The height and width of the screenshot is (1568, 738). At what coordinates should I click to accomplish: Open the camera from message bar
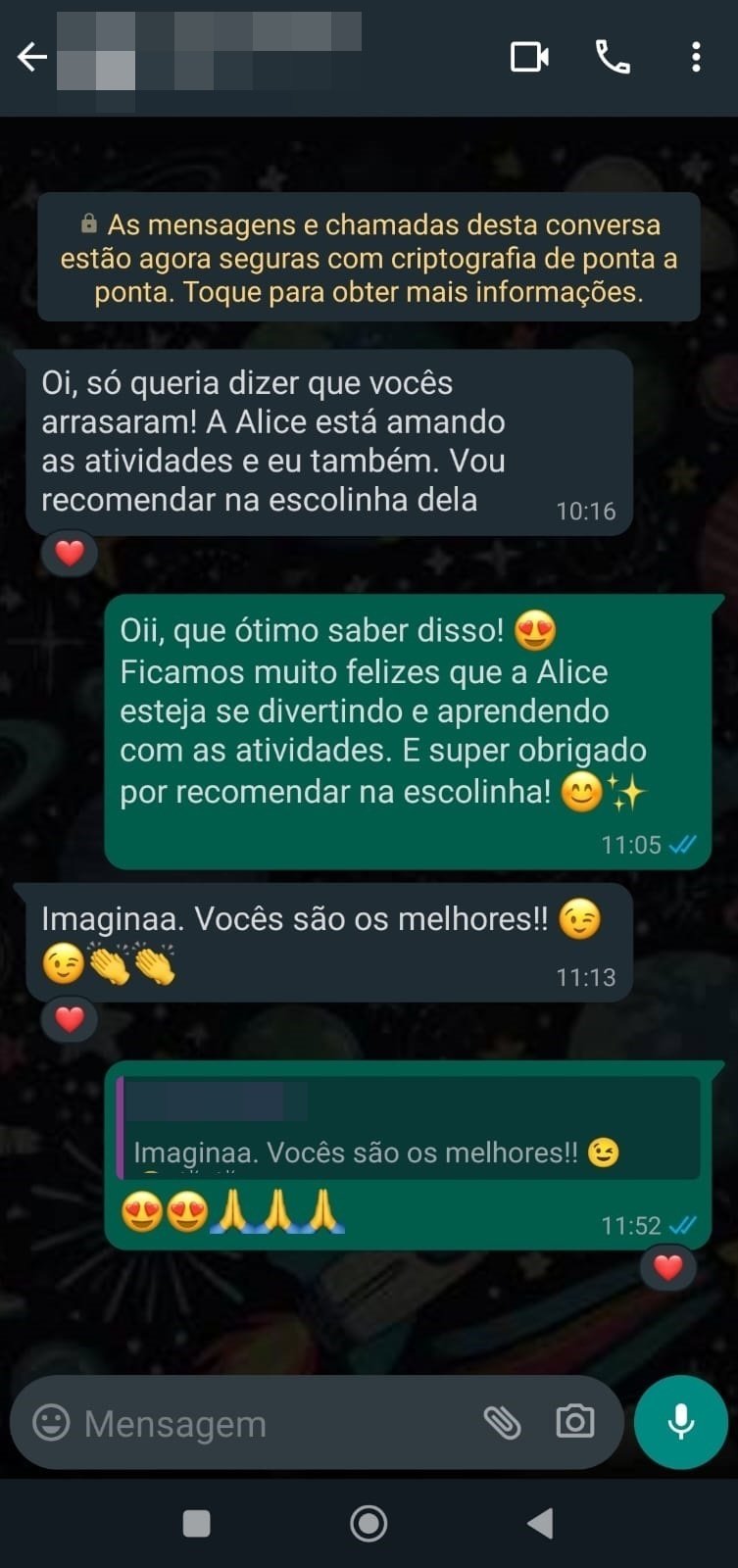574,1422
